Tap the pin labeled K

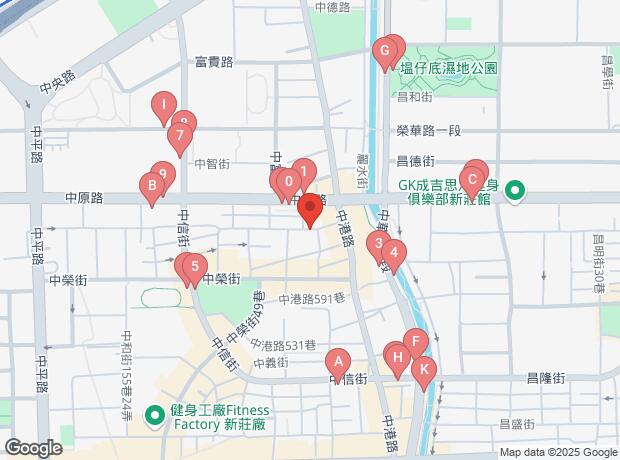(424, 371)
